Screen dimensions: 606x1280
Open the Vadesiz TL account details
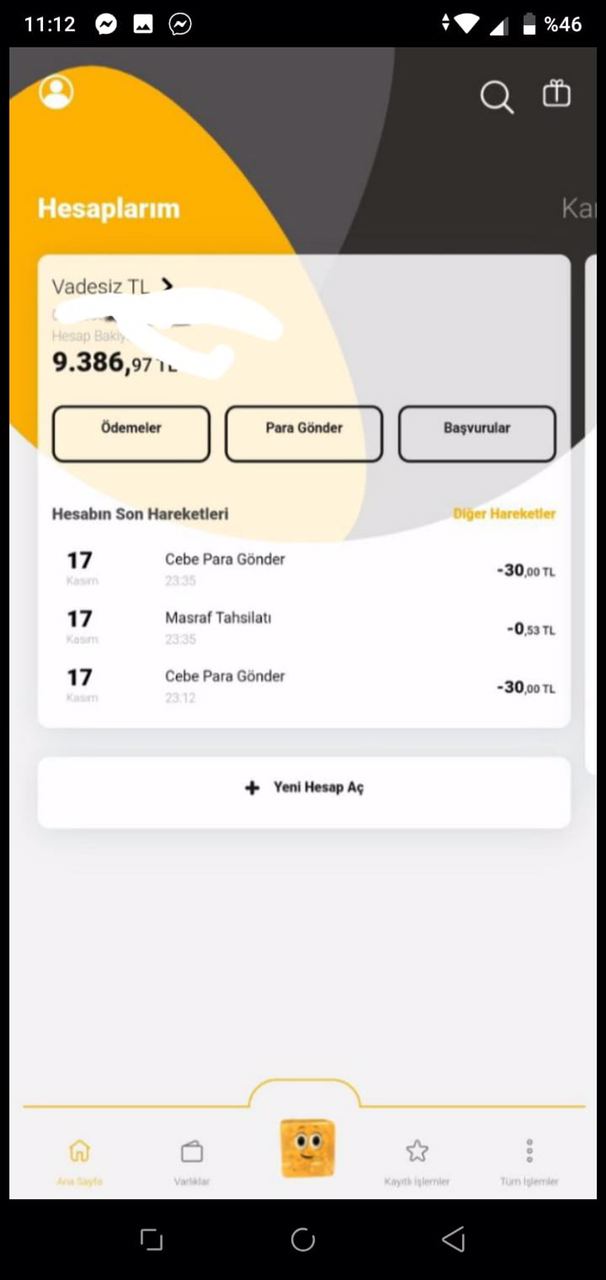(x=112, y=287)
